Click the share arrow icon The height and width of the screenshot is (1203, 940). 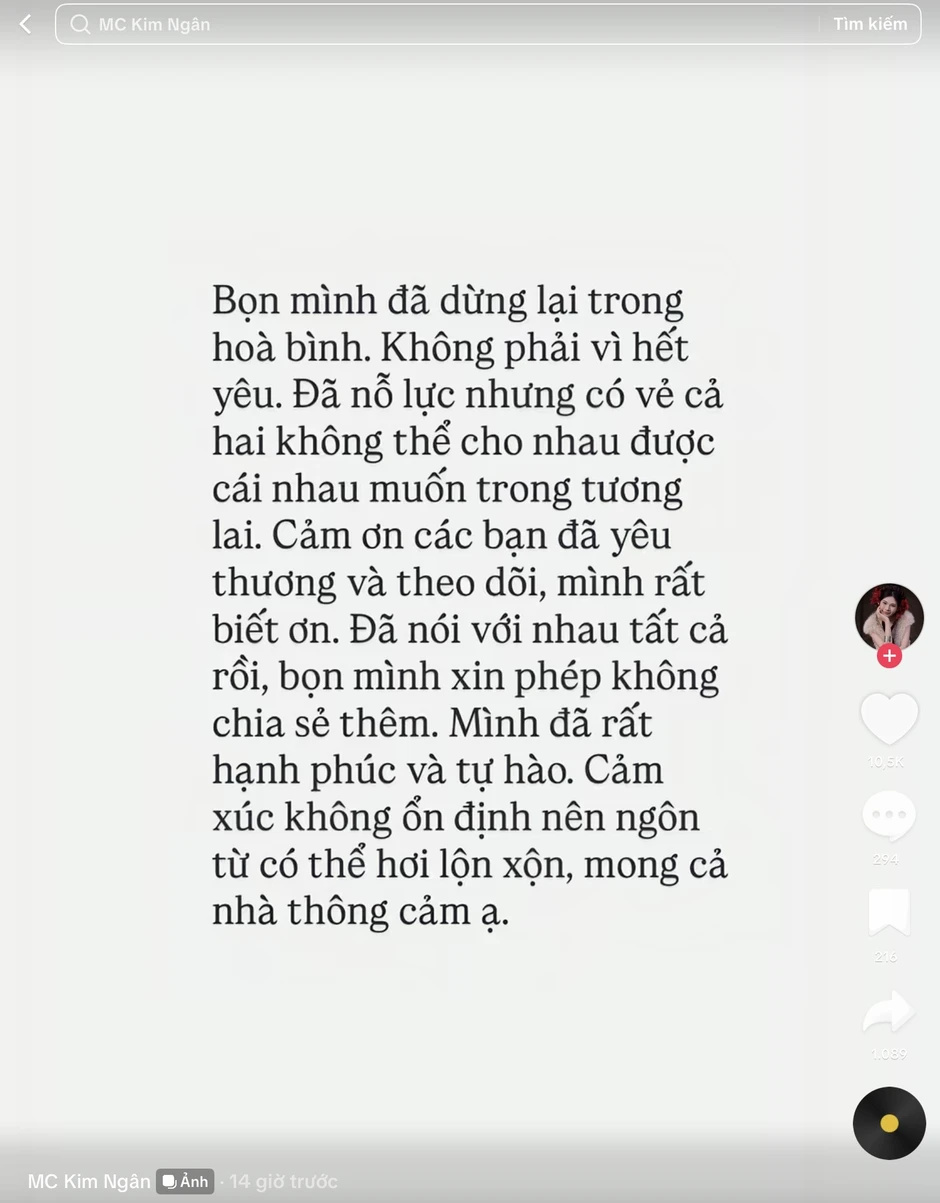point(889,1013)
